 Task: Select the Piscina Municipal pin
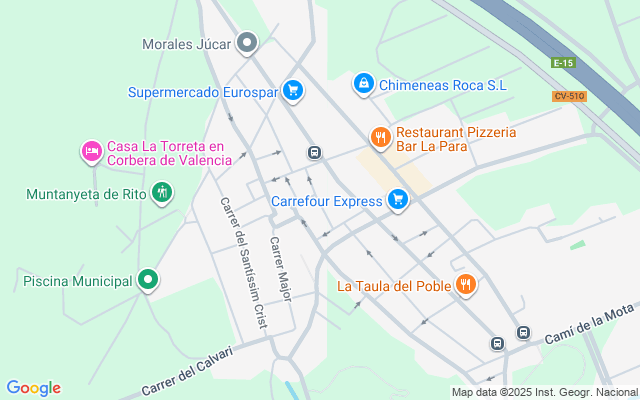coord(148,280)
